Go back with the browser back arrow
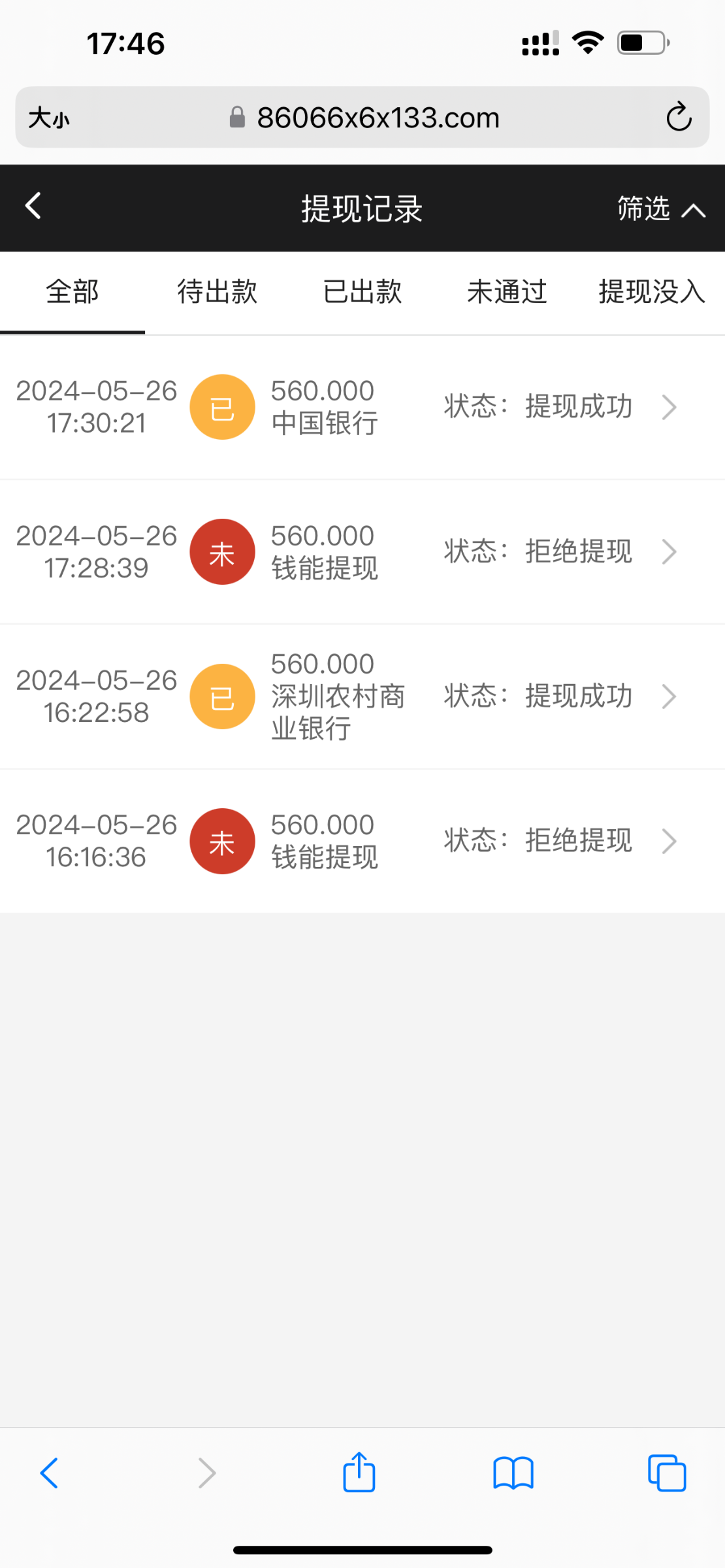The width and height of the screenshot is (725, 1568). pyautogui.click(x=50, y=1473)
